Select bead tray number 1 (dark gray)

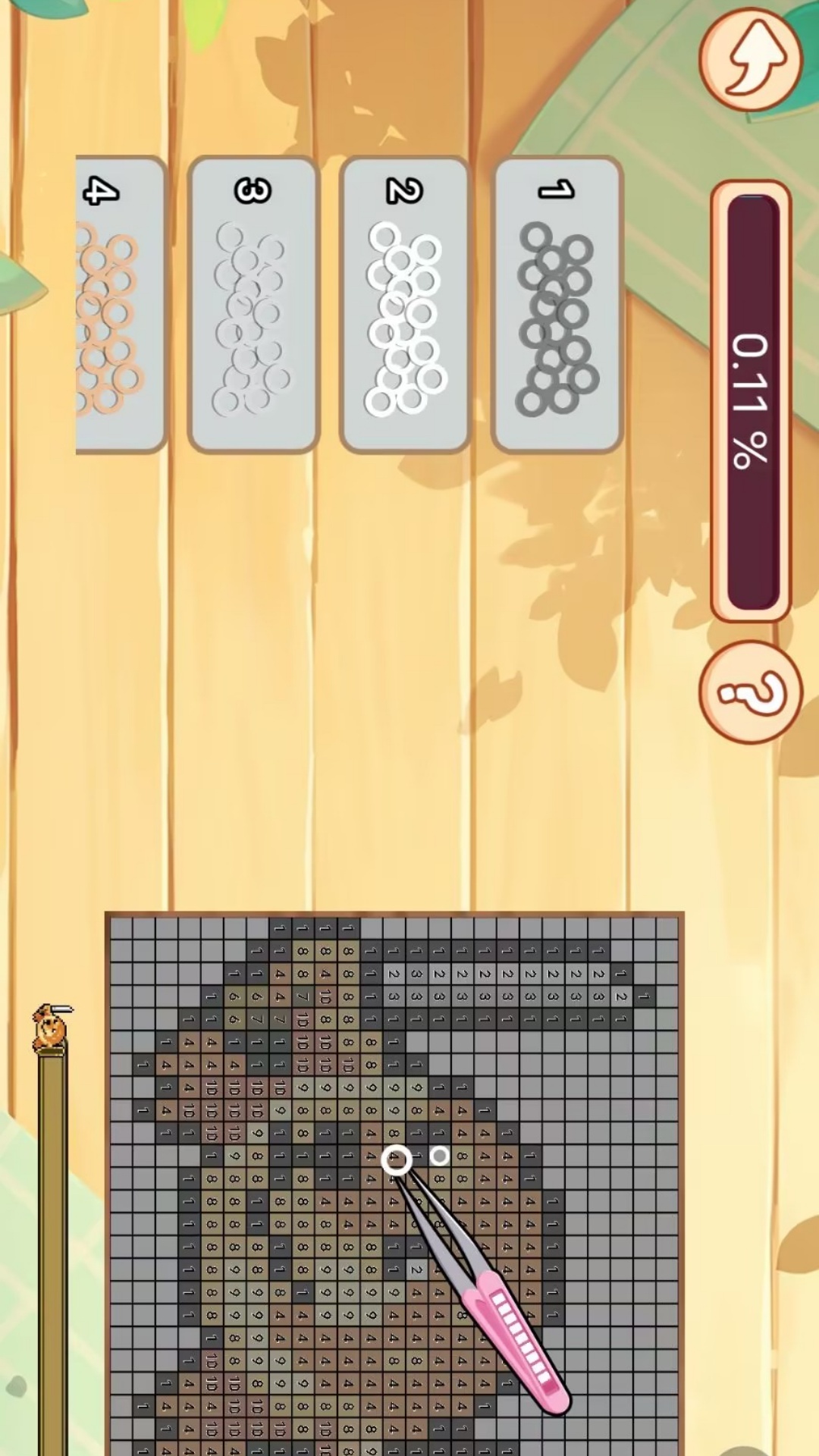click(557, 305)
